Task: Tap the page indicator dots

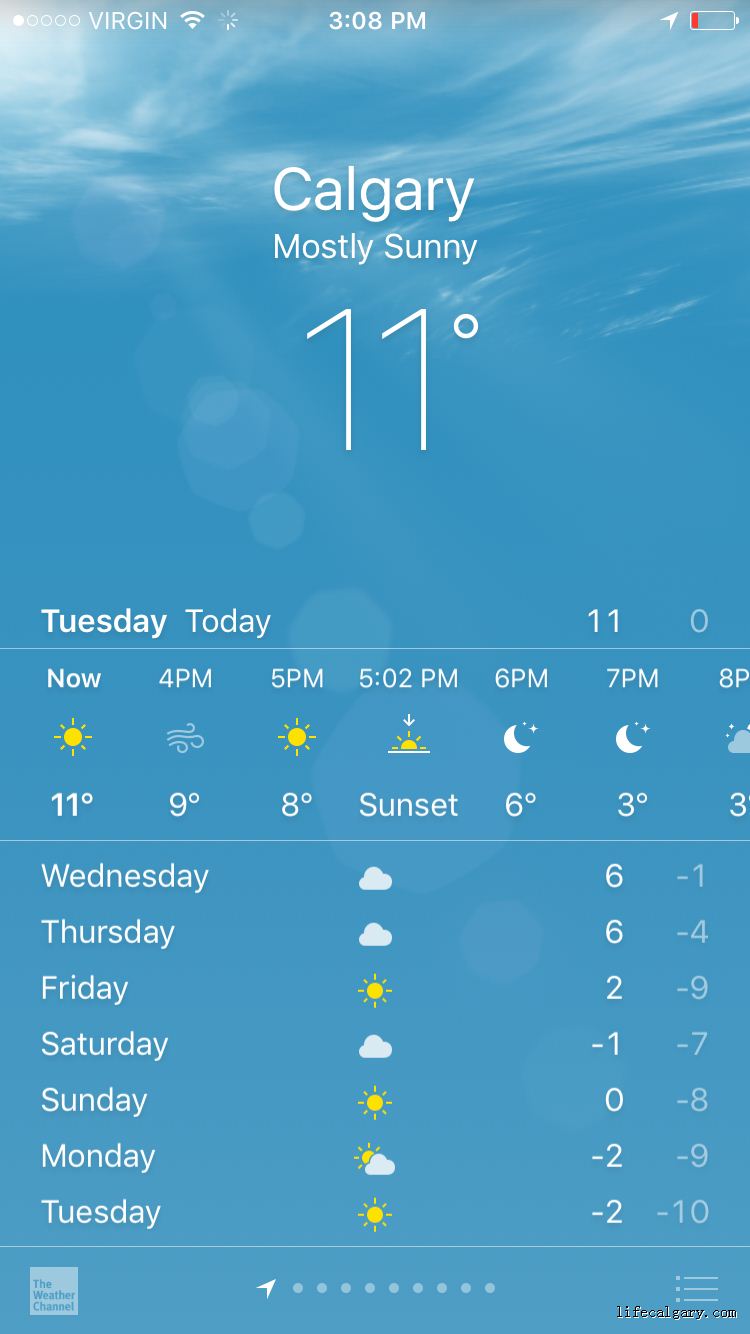Action: coord(392,1288)
